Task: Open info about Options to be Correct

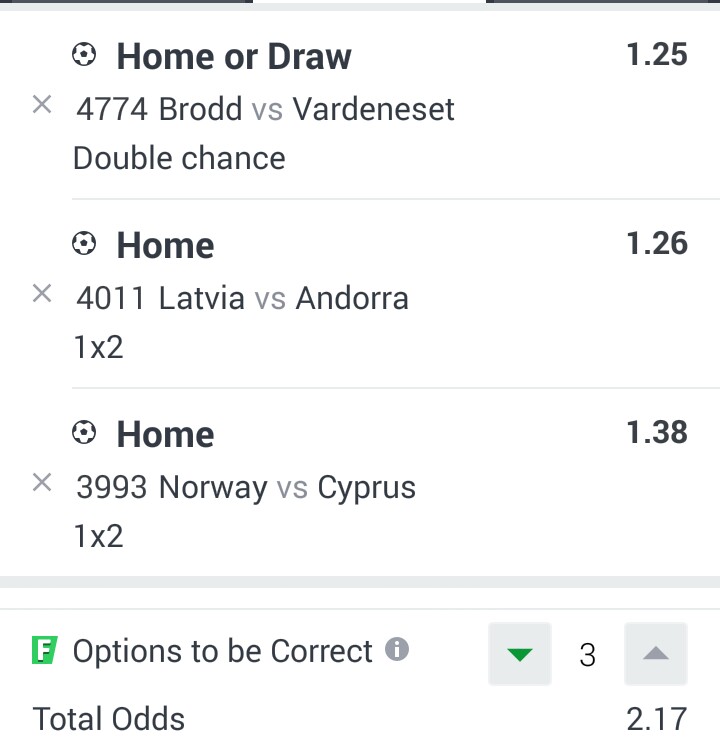Action: [x=397, y=650]
